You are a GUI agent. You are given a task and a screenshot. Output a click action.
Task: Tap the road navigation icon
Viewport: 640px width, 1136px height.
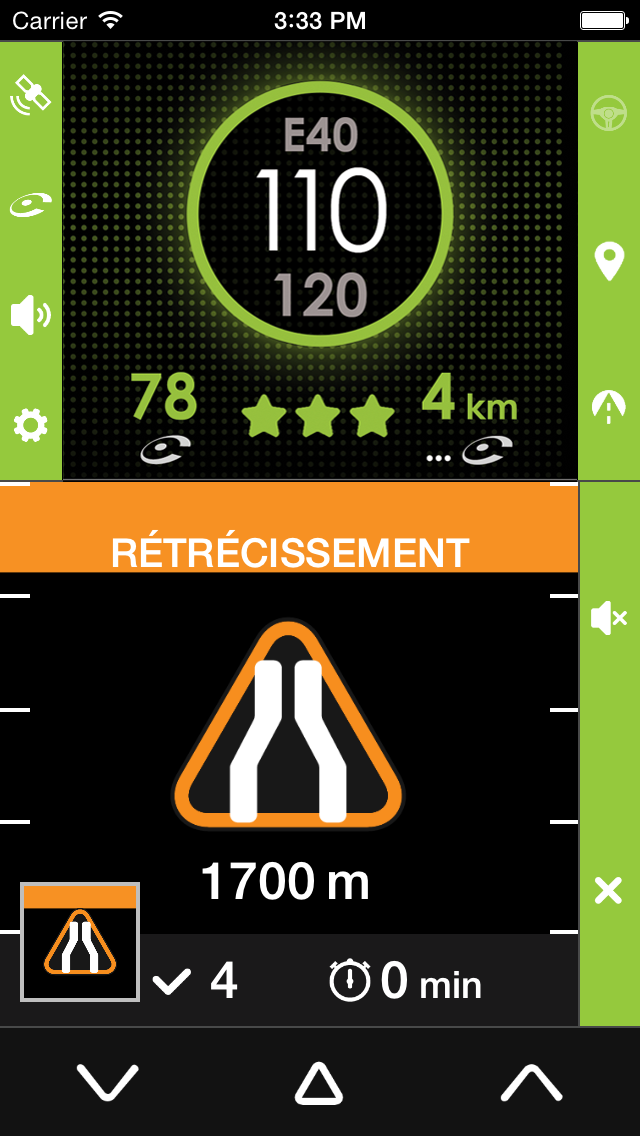coord(609,405)
